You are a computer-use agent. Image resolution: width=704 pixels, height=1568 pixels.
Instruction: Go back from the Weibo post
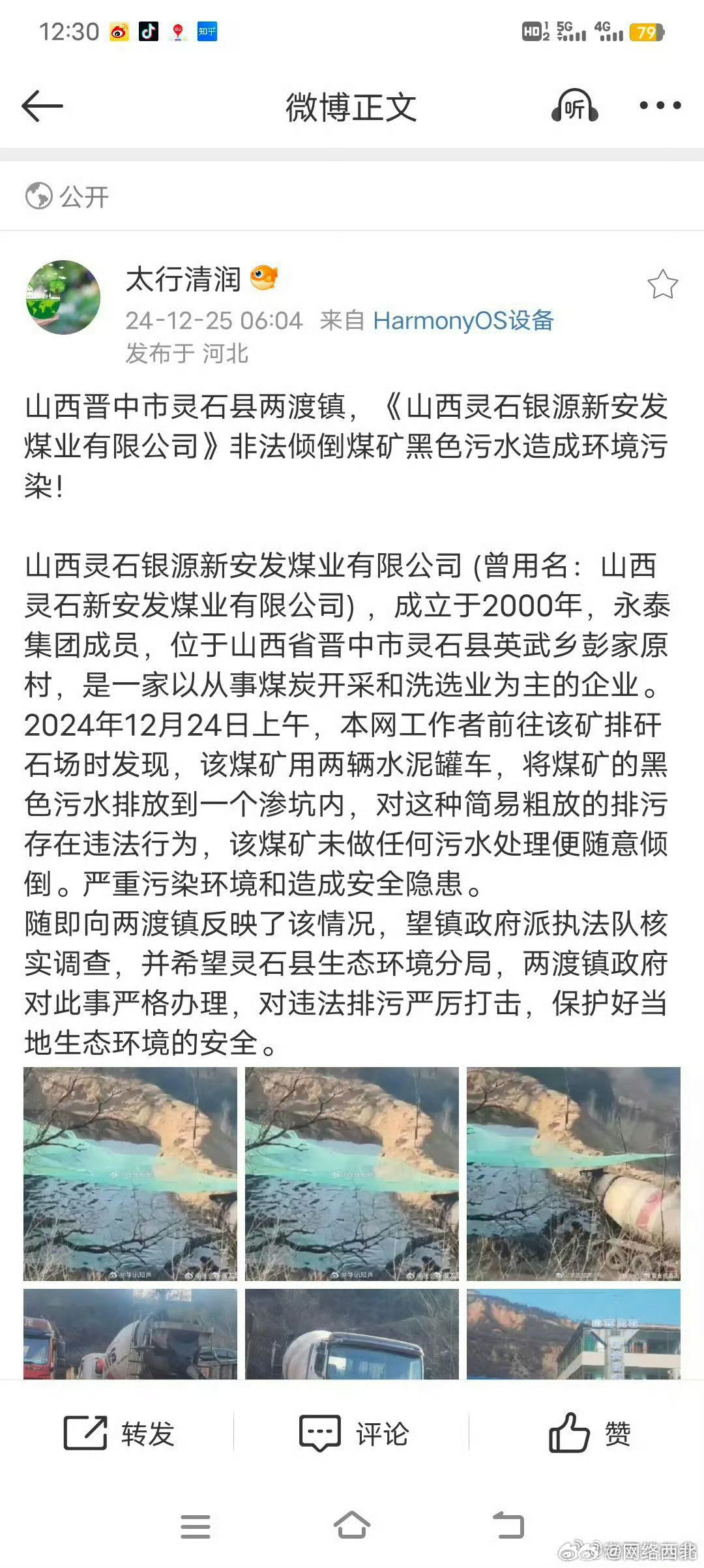tap(42, 106)
